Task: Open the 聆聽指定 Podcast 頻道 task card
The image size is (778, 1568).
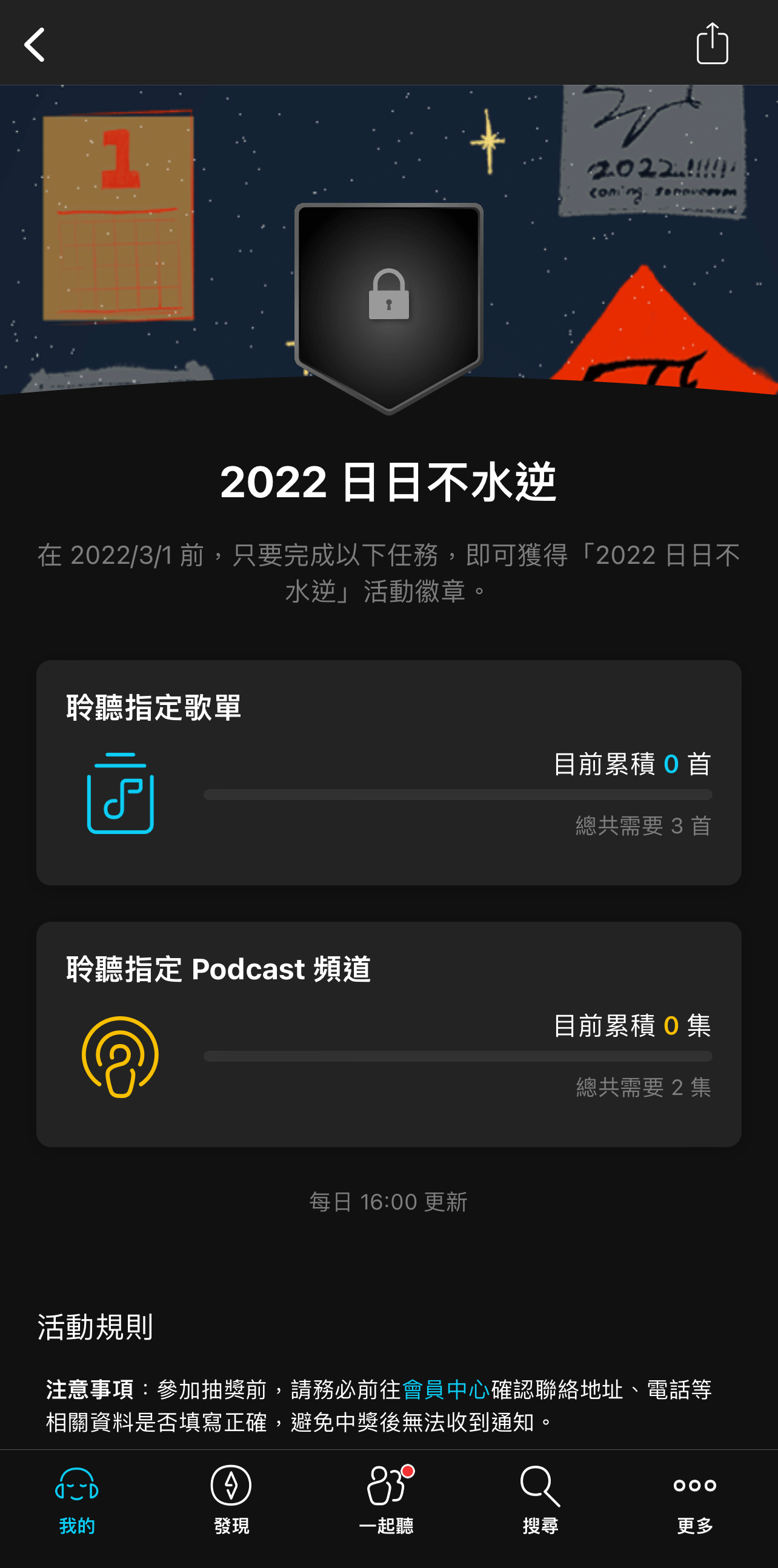Action: (388, 1034)
